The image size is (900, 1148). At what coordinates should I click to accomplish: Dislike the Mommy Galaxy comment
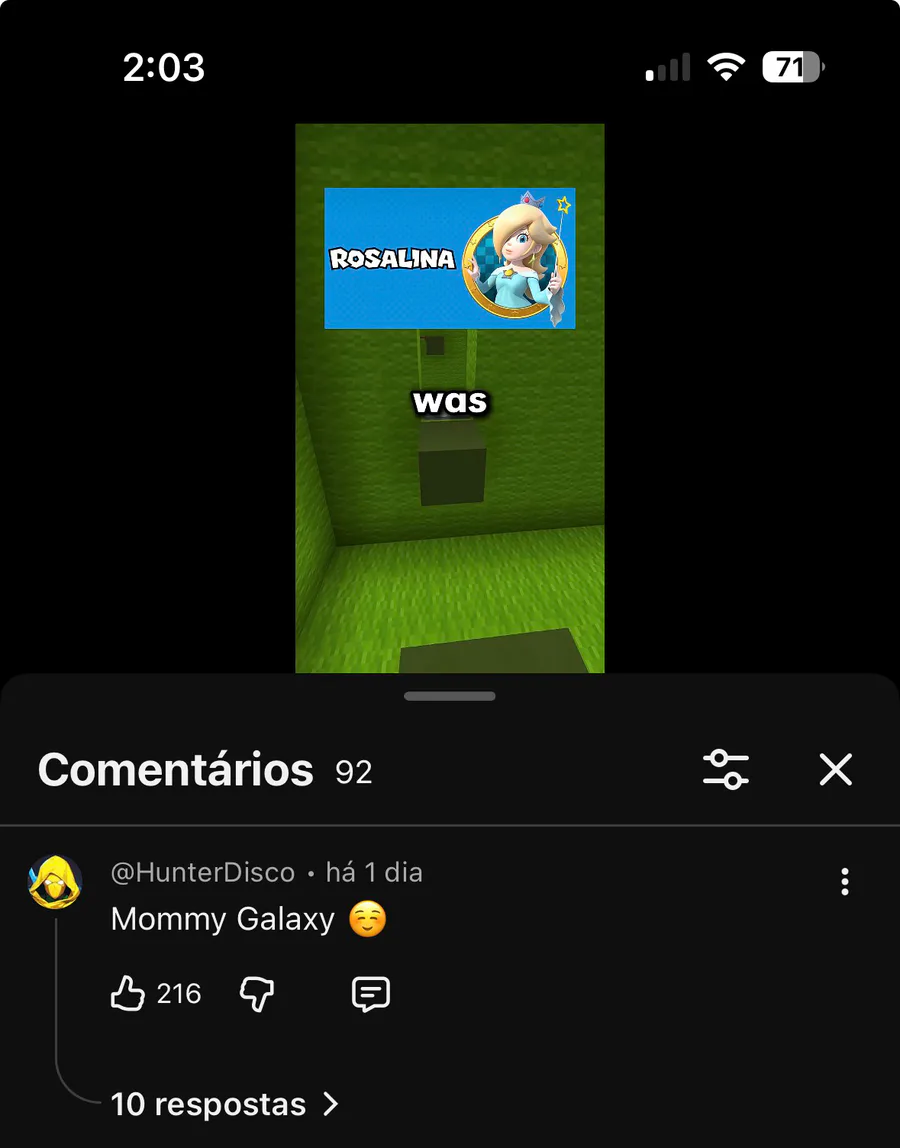tap(257, 994)
